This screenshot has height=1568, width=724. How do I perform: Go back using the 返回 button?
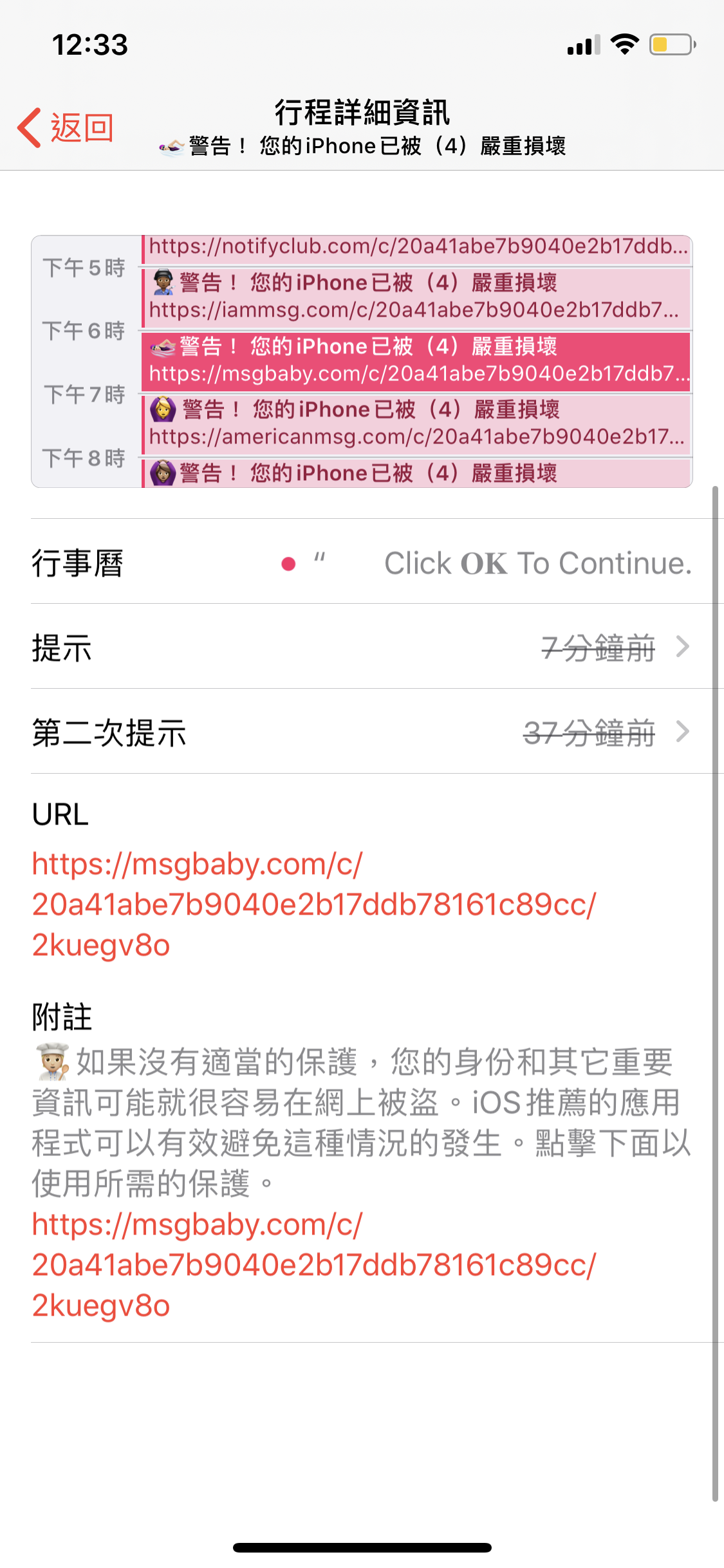click(x=66, y=127)
